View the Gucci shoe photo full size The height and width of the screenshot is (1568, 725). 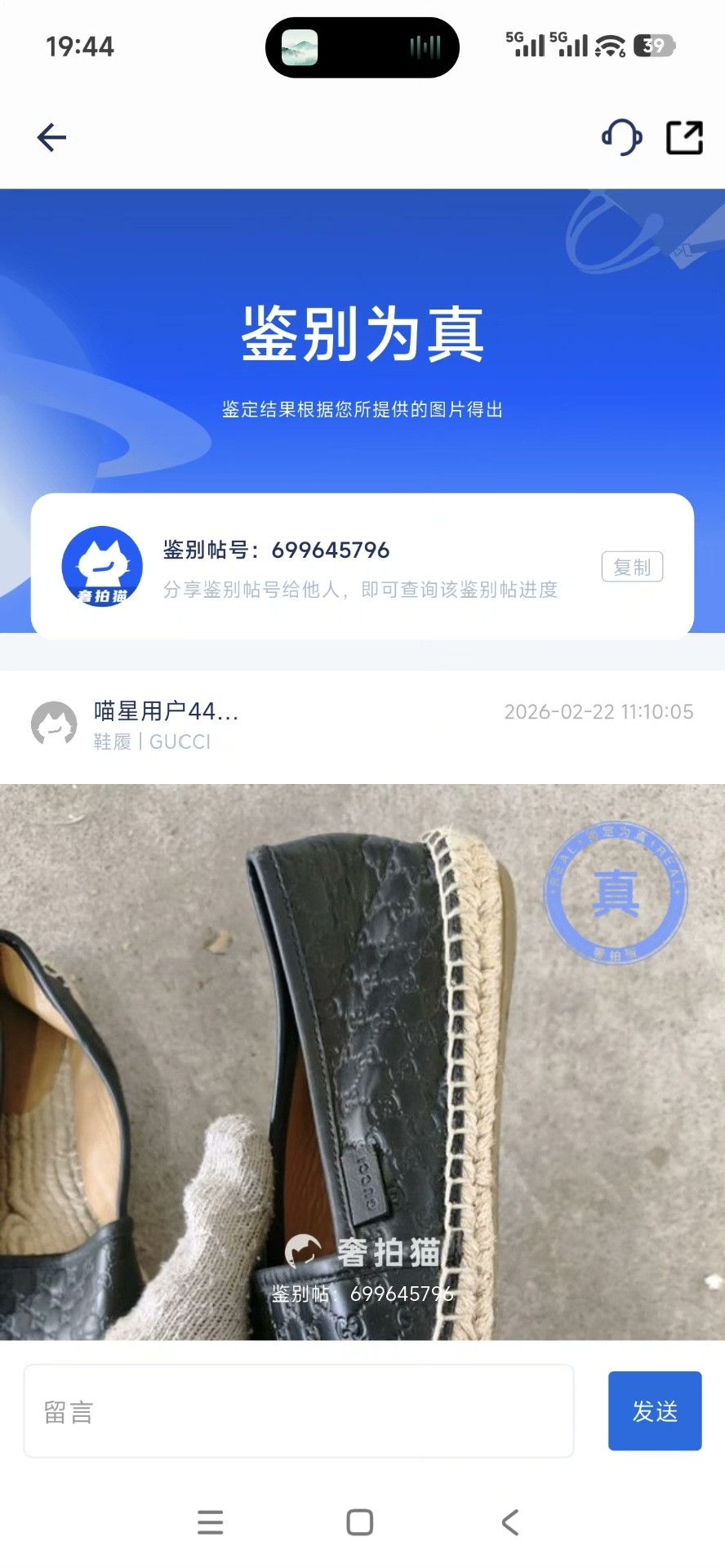coord(362,1062)
